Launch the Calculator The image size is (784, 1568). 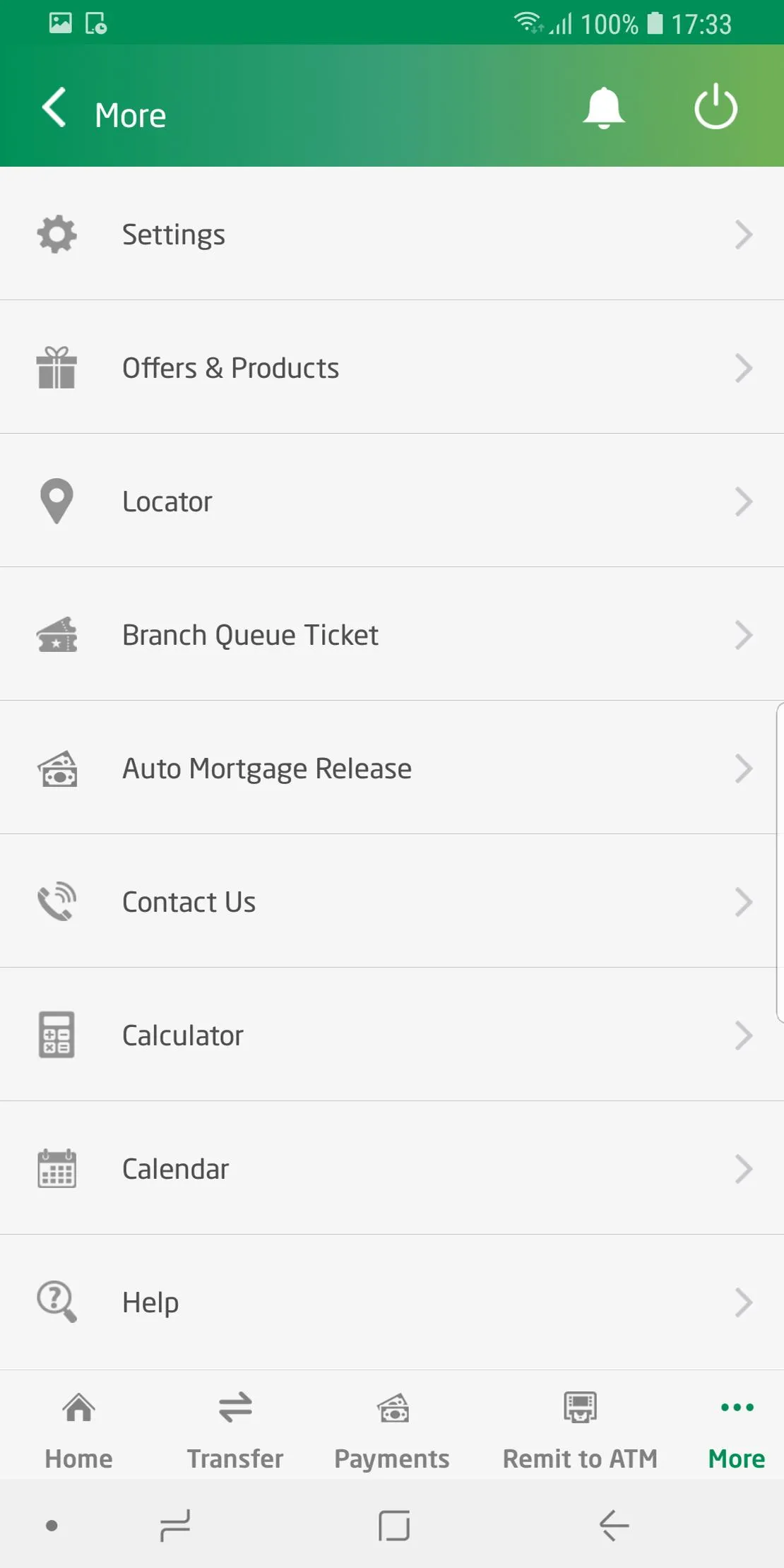(x=392, y=1035)
